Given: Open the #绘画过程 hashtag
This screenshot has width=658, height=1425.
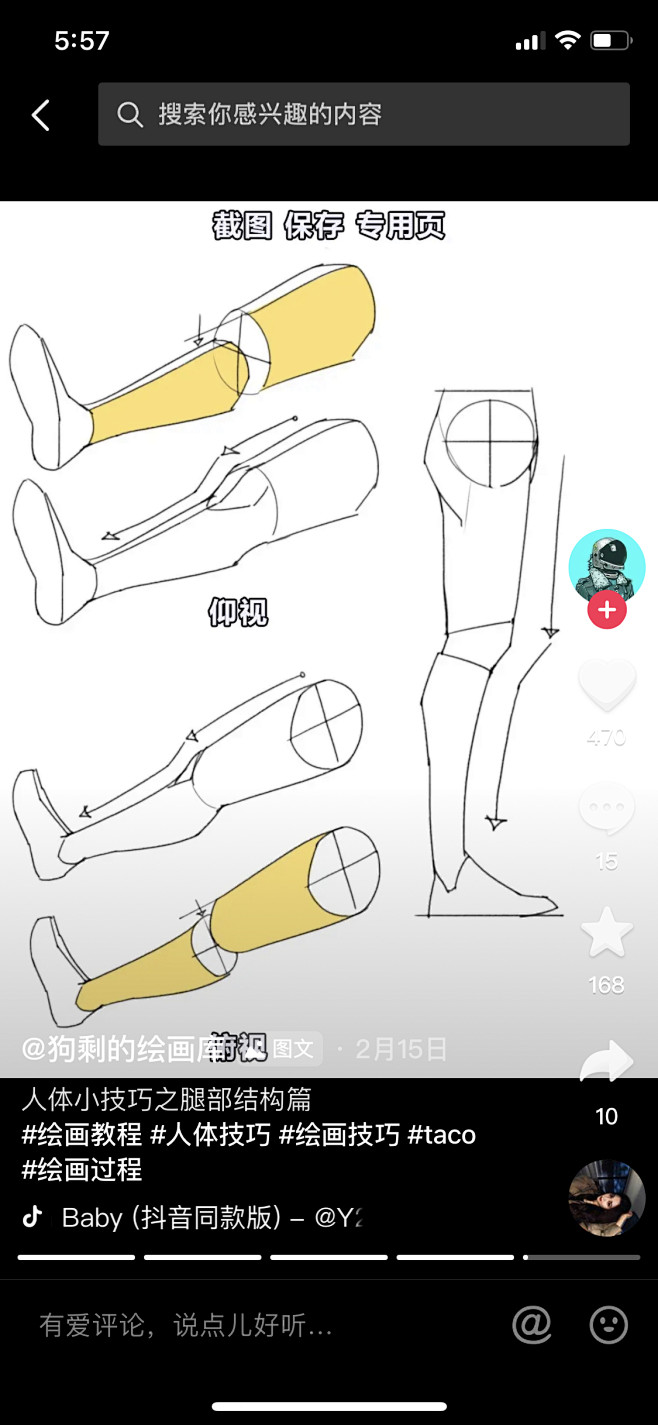Looking at the screenshot, I should [82, 1169].
